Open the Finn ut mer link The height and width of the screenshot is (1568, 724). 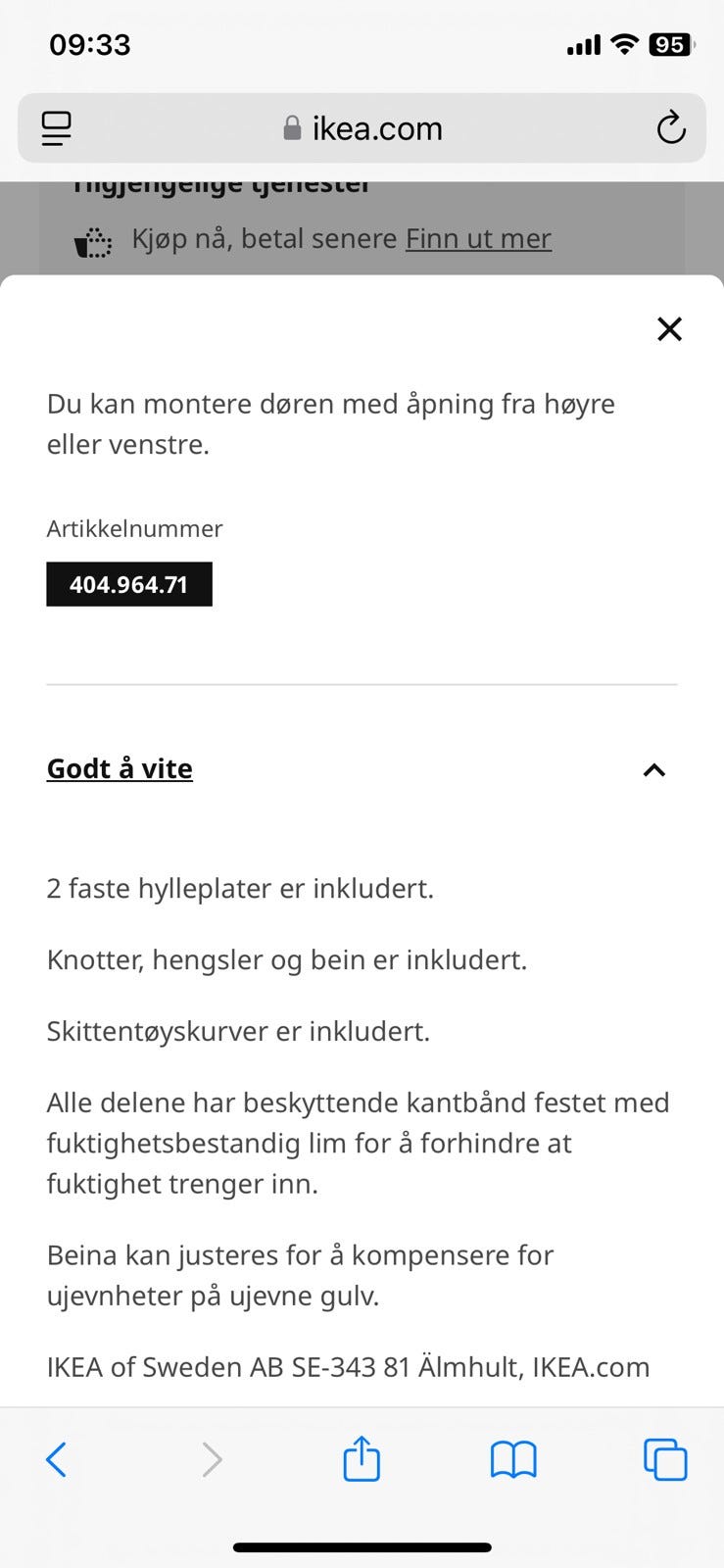(x=478, y=238)
